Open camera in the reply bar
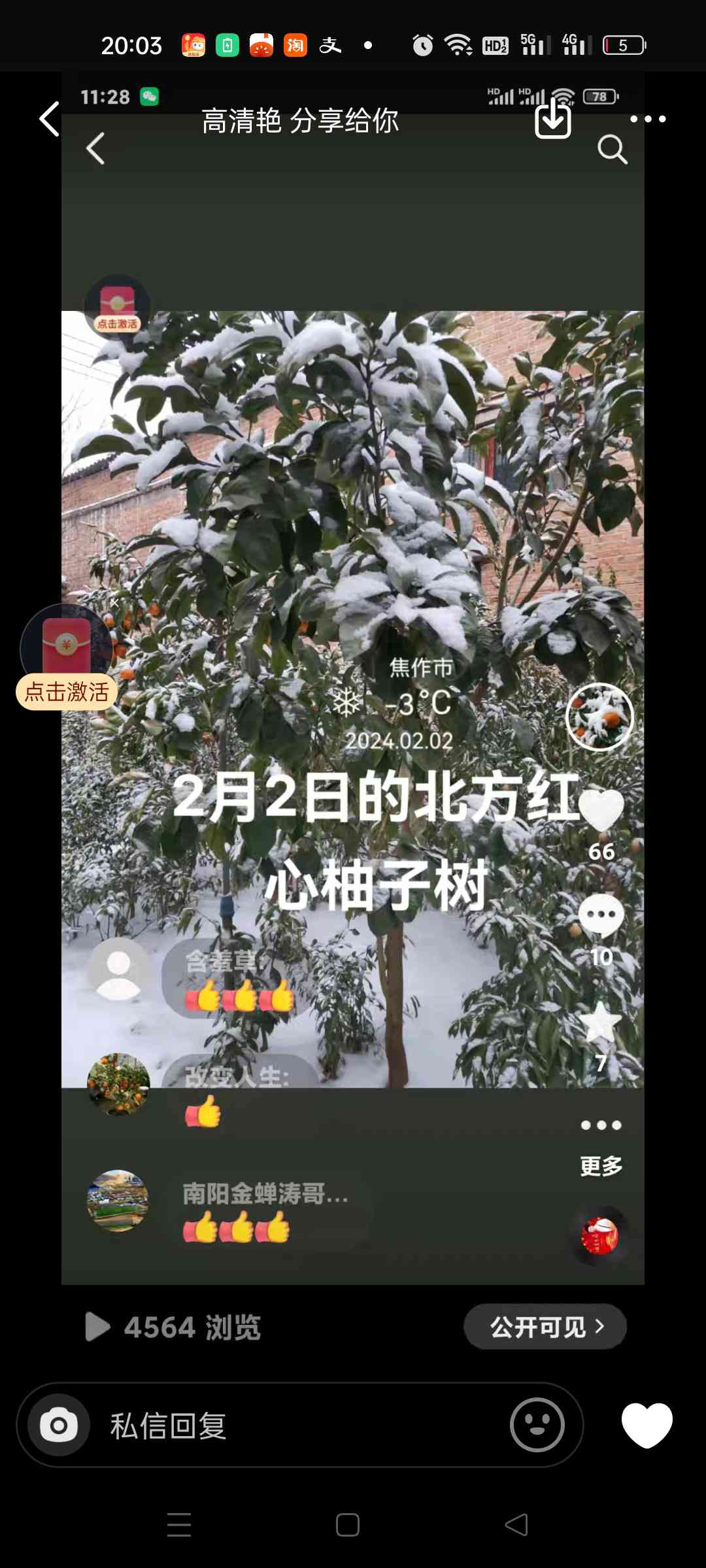The width and height of the screenshot is (706, 1568). [59, 1425]
